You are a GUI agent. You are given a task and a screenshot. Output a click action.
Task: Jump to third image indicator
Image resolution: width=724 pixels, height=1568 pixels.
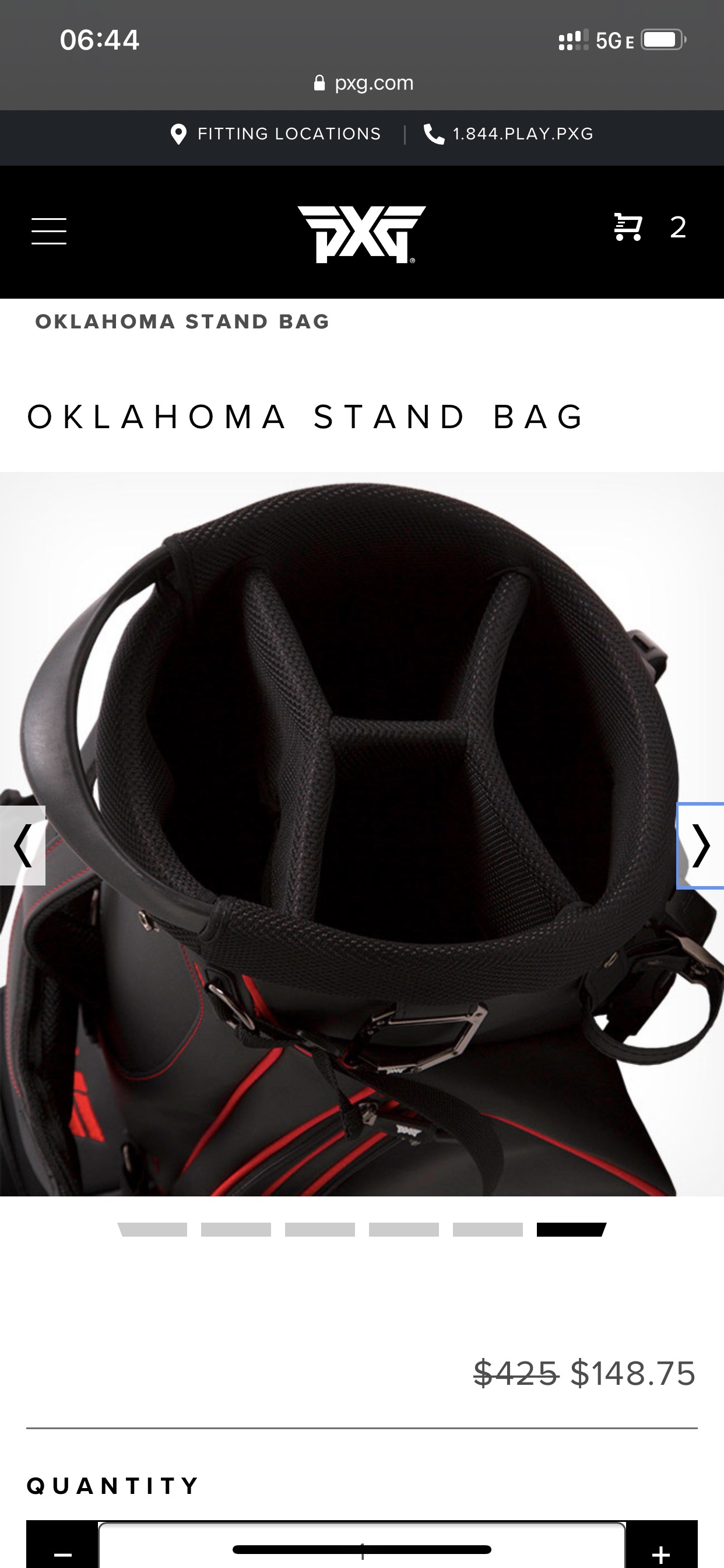[320, 1230]
